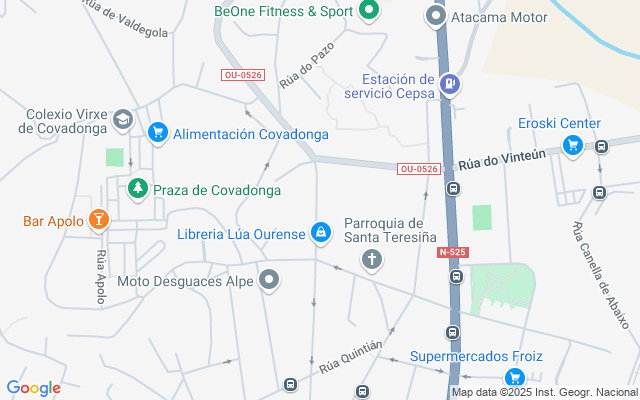Open the BeOne Fitness & Sport marker
Image resolution: width=640 pixels, height=400 pixels.
pyautogui.click(x=367, y=12)
